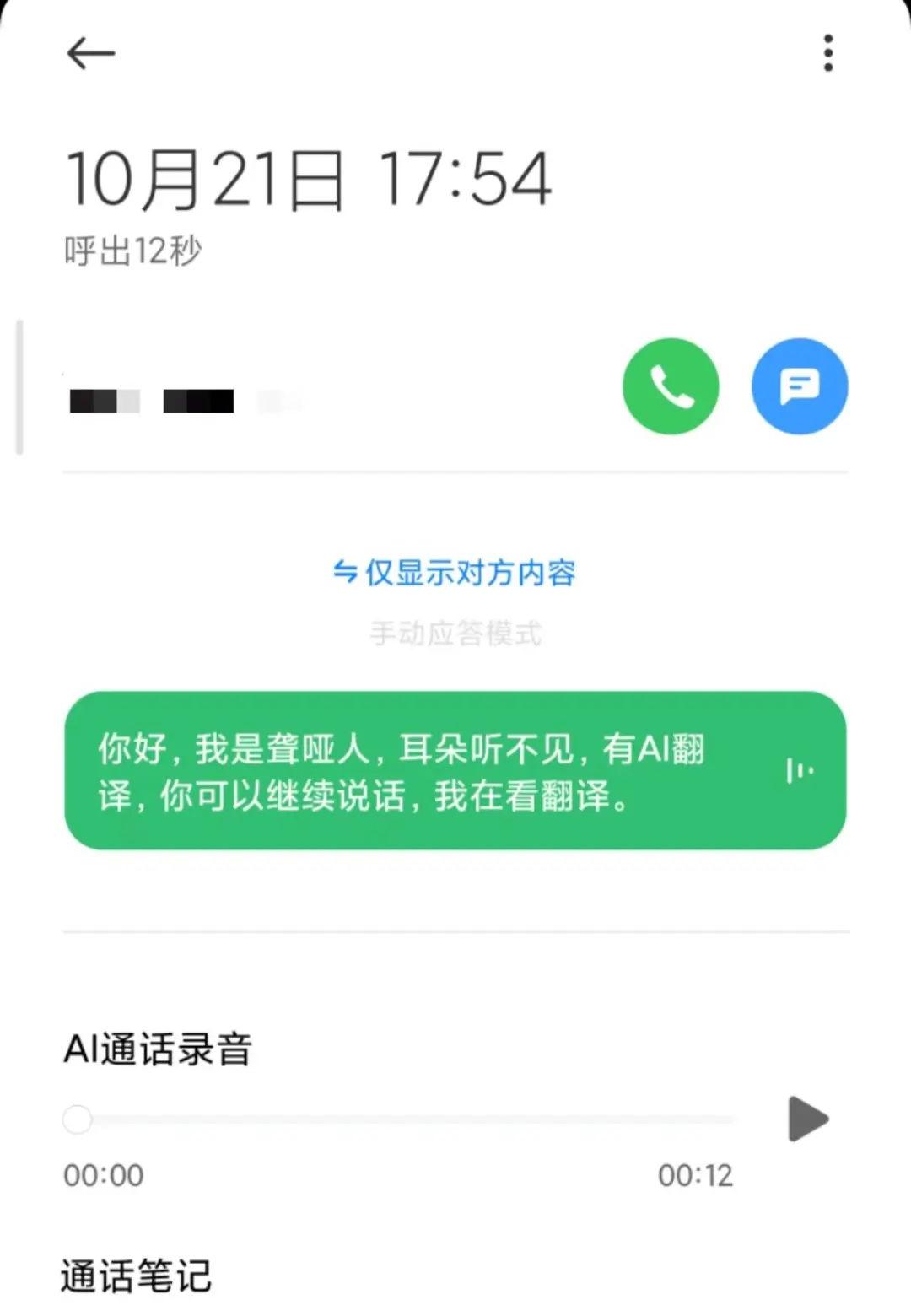Viewport: 911px width, 1316px height.
Task: Open the three-dot overflow menu
Action: [827, 53]
